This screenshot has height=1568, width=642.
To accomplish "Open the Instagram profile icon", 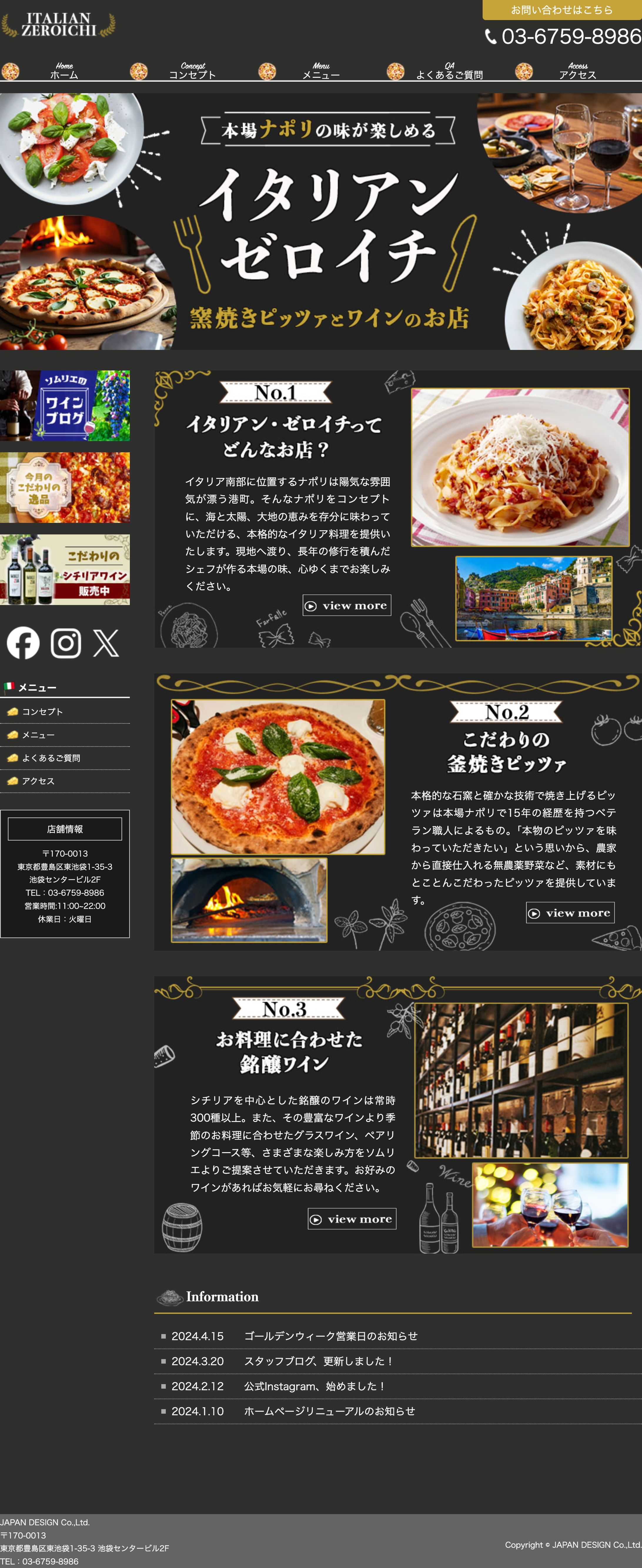I will [66, 643].
